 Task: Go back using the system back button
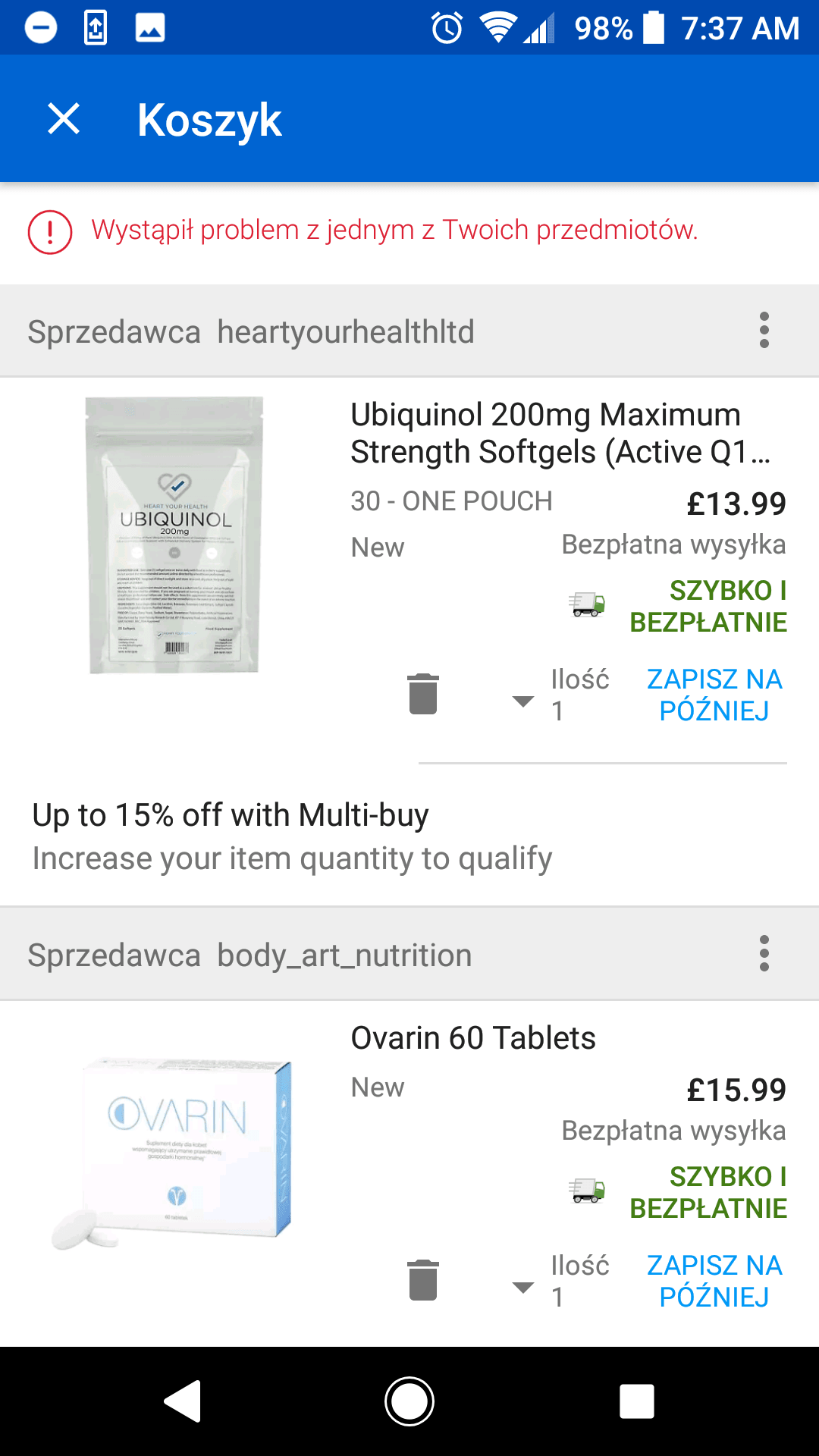pyautogui.click(x=183, y=1401)
